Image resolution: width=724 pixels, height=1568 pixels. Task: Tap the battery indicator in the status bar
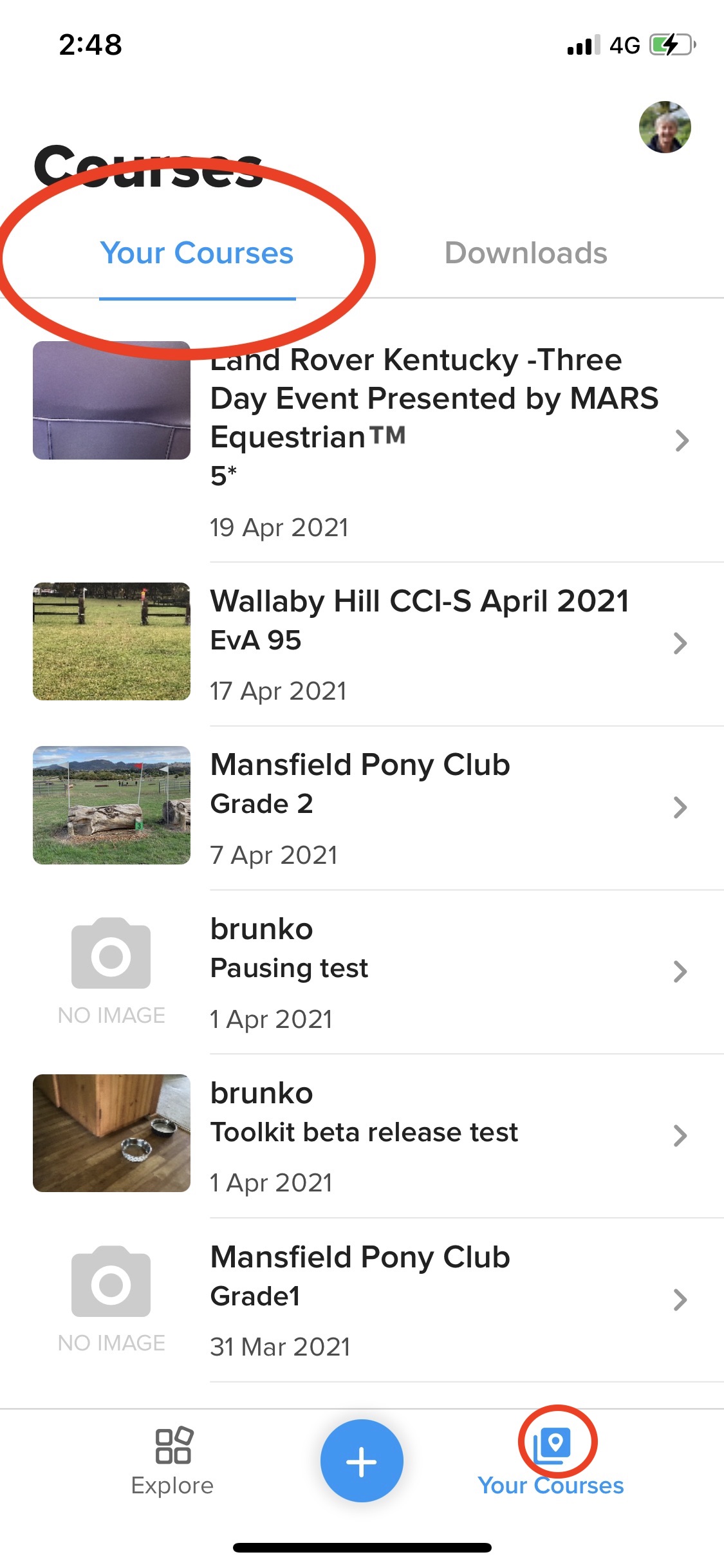click(672, 44)
